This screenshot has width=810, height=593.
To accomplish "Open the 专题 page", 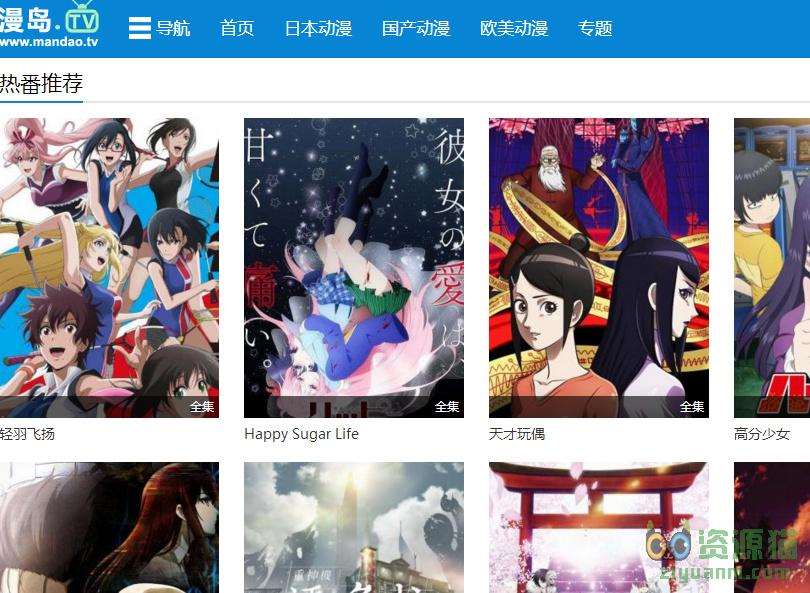I will (x=595, y=28).
